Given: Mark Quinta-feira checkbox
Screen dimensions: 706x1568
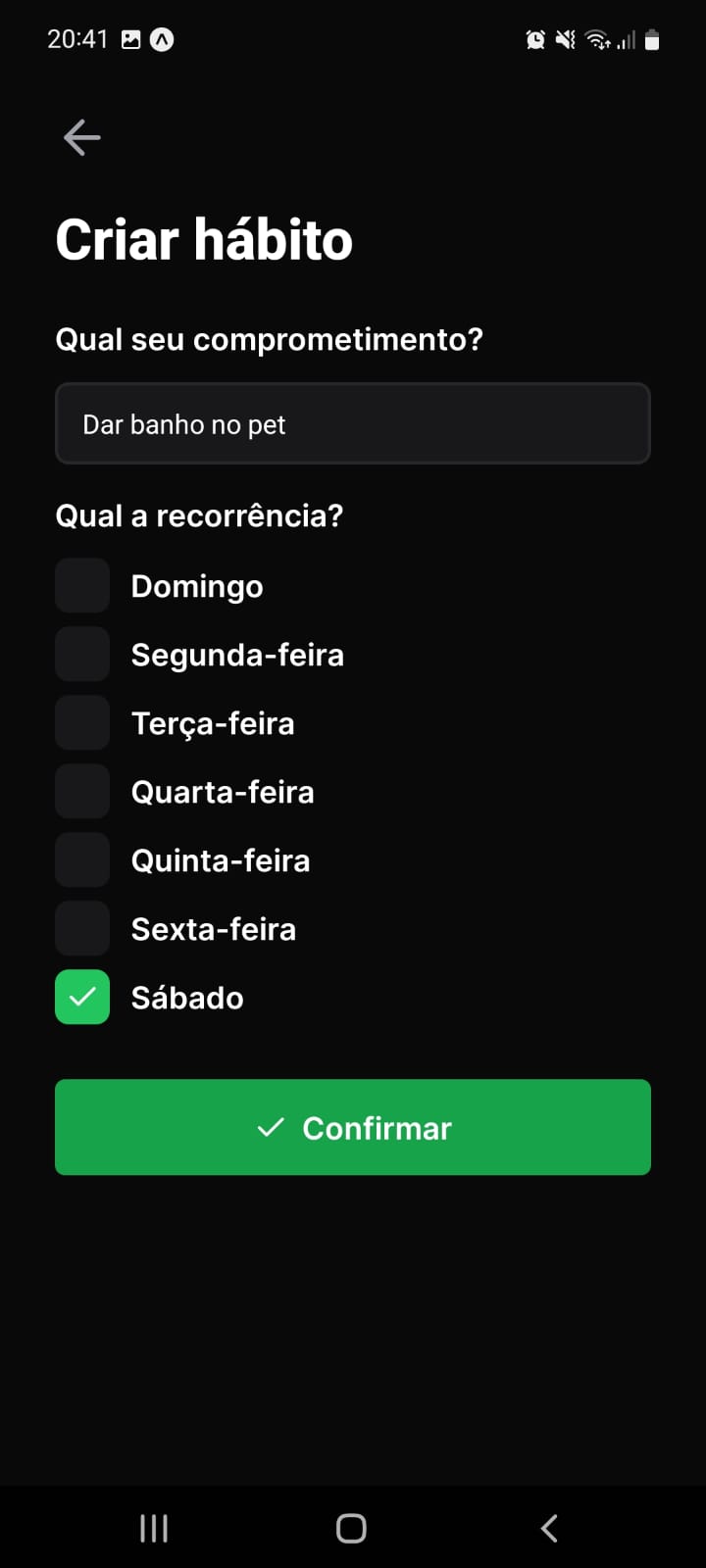Looking at the screenshot, I should (82, 860).
